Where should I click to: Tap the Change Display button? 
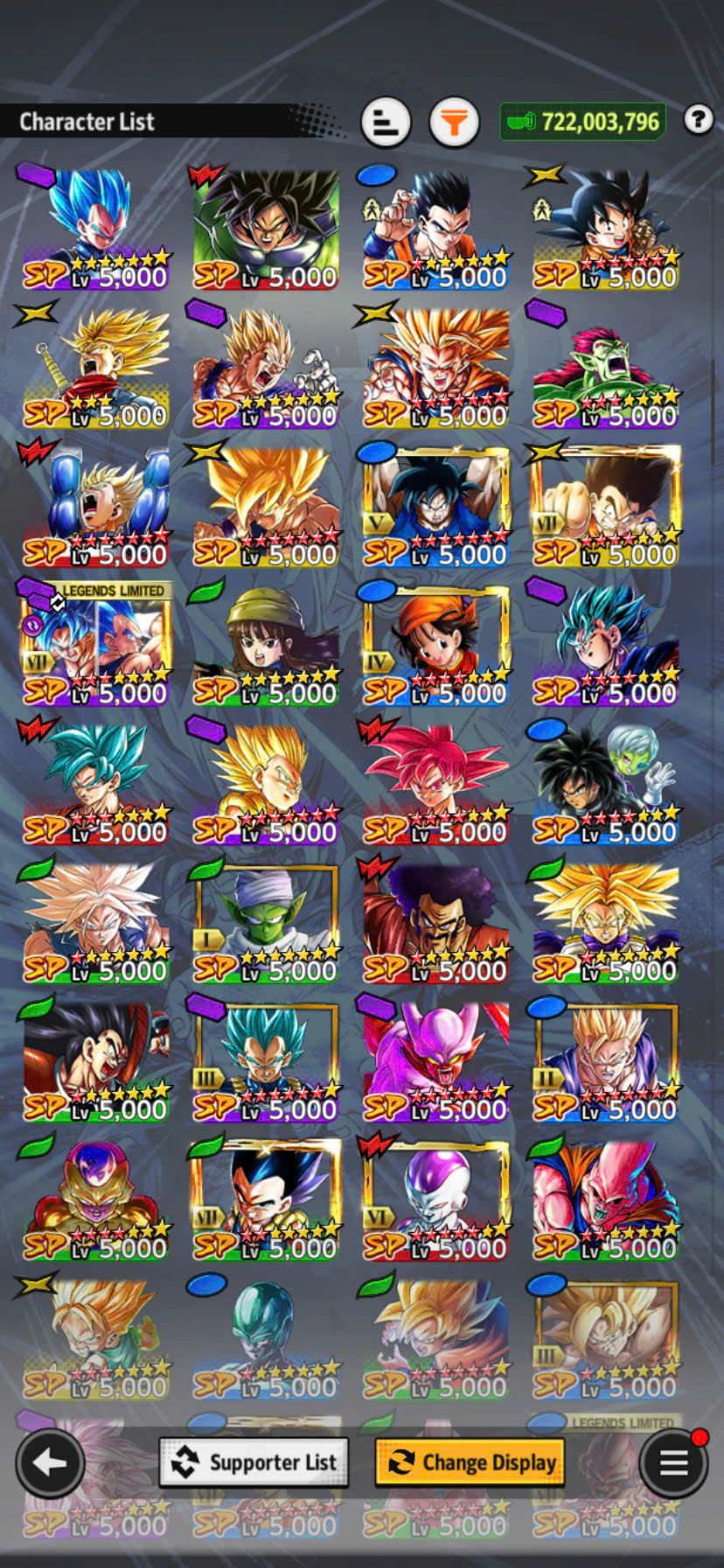(470, 1462)
